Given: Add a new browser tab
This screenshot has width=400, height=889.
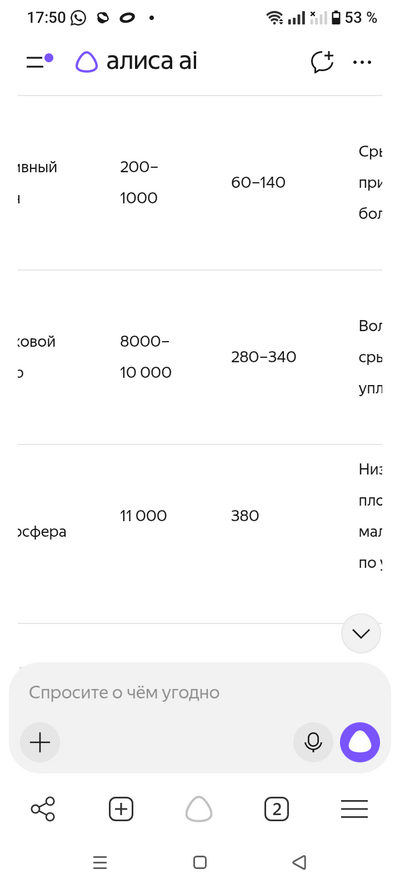Looking at the screenshot, I should click(x=121, y=809).
